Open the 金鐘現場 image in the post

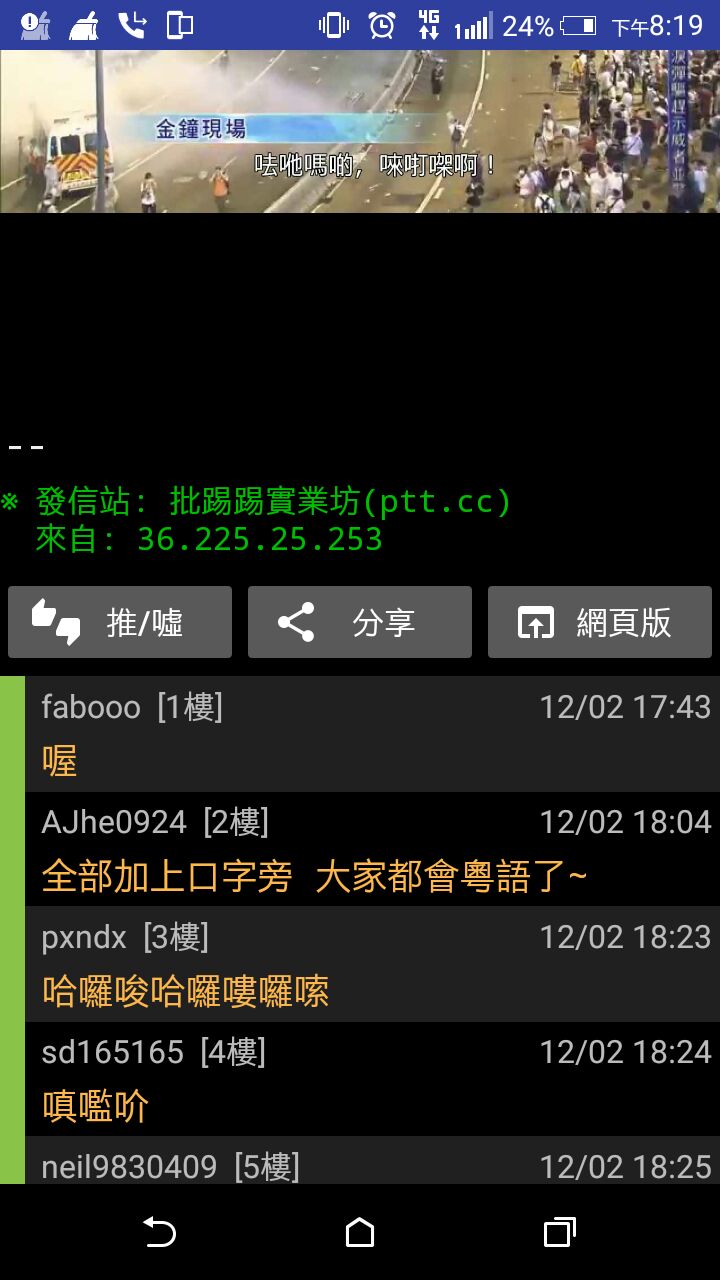click(360, 131)
